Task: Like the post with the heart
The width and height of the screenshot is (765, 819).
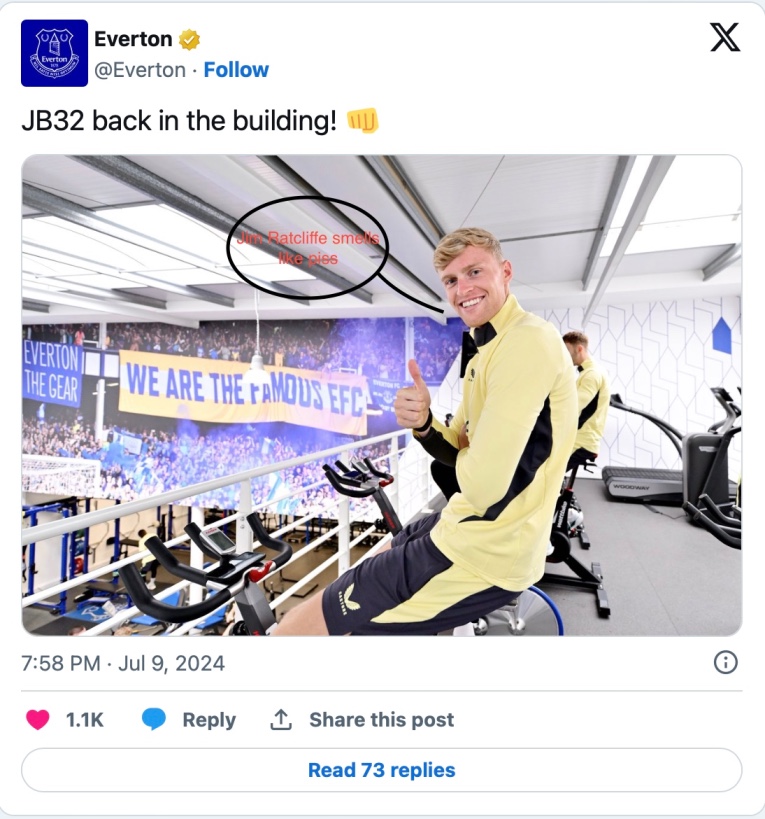Action: pyautogui.click(x=38, y=720)
